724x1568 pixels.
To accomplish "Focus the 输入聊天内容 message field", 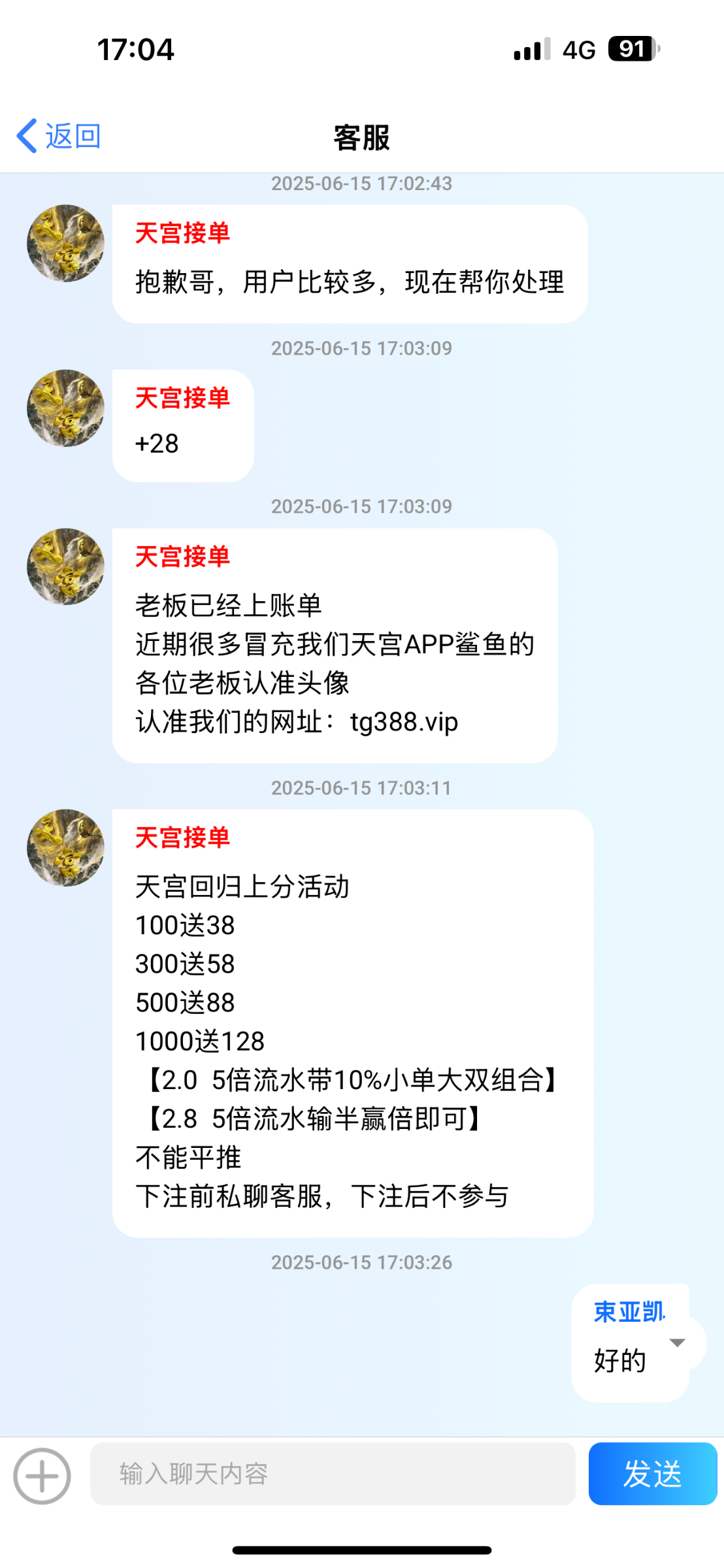I will [332, 1475].
